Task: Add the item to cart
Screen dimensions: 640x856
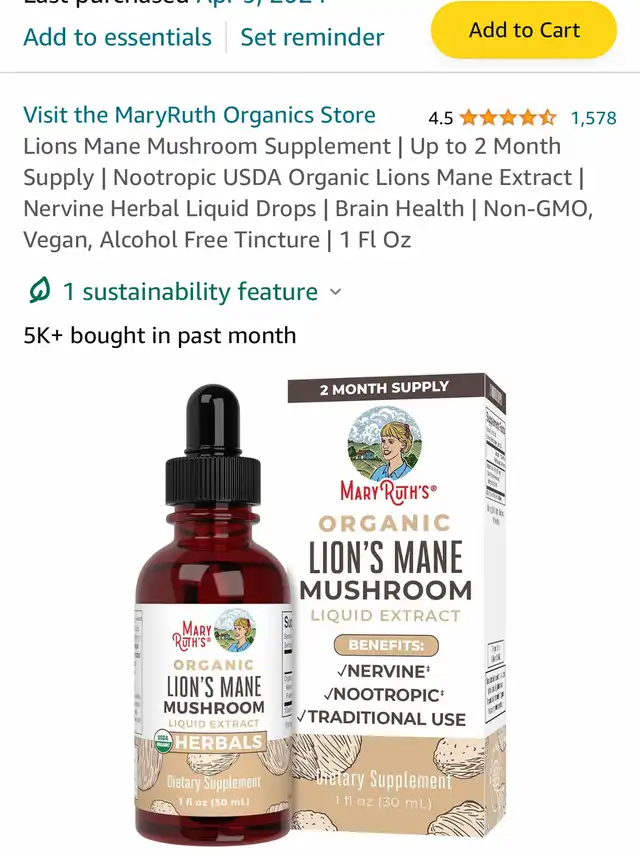Action: (x=524, y=30)
